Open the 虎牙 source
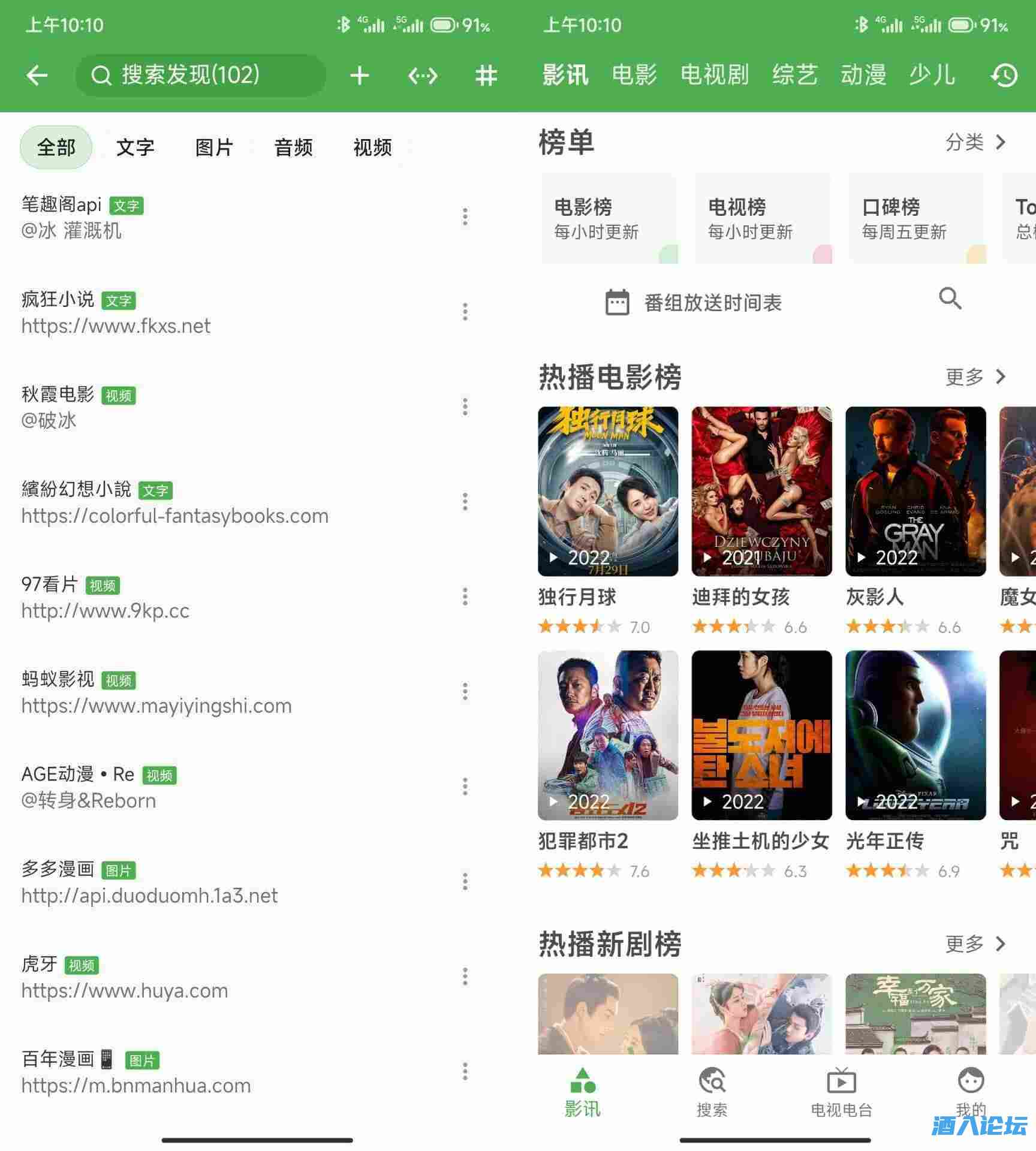The height and width of the screenshot is (1151, 1036). pos(180,977)
